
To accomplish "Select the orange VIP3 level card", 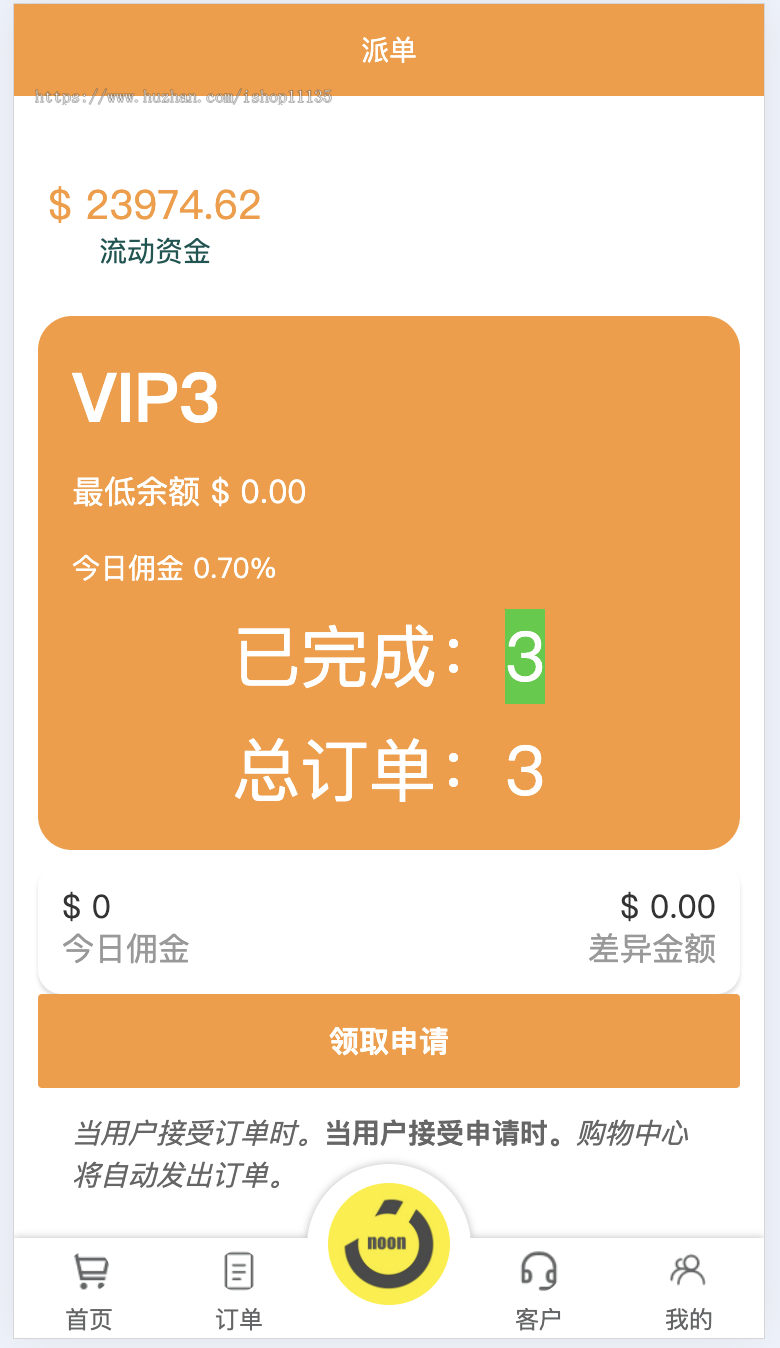I will click(389, 580).
